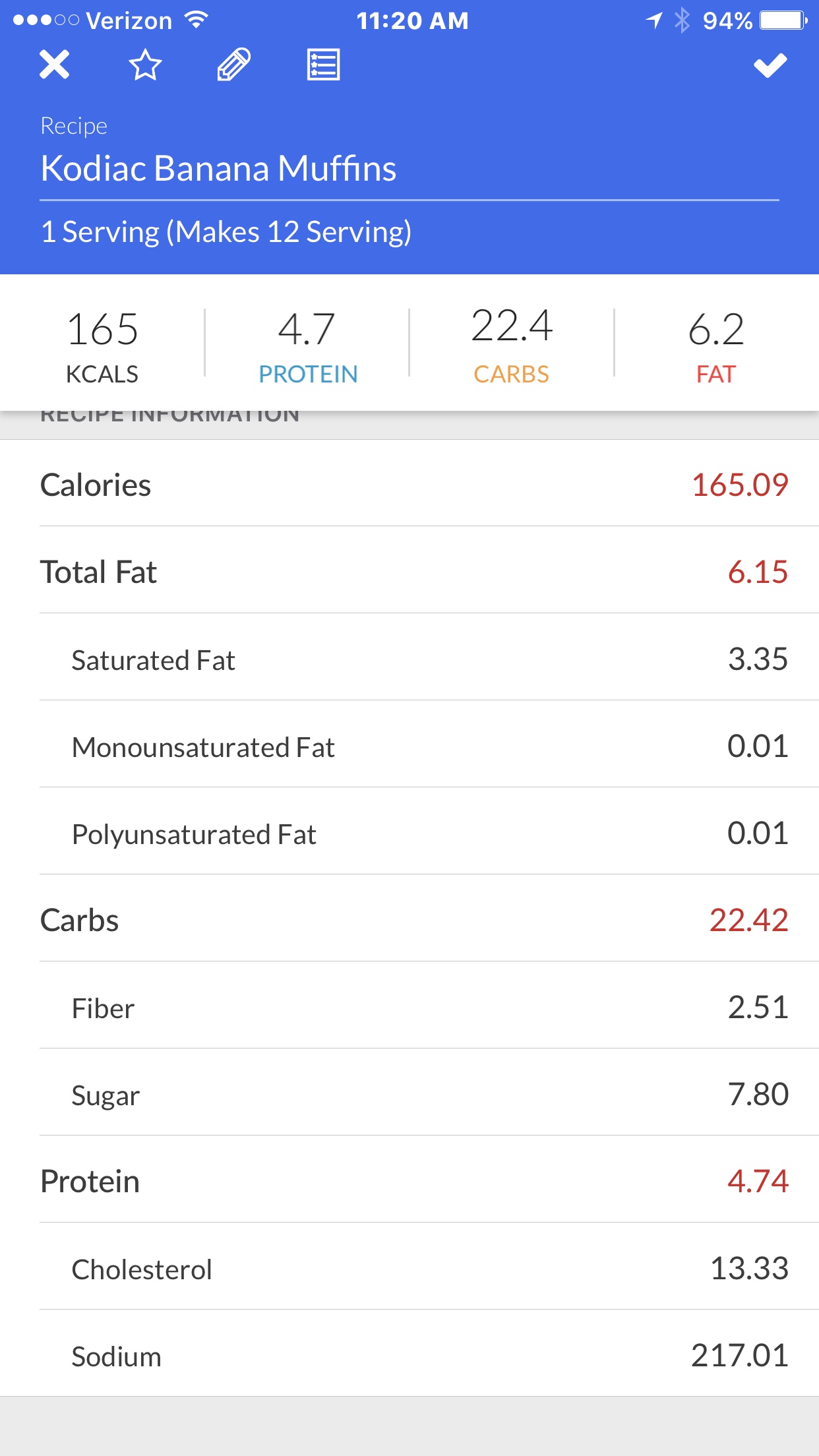Confirm with the checkmark icon
The width and height of the screenshot is (819, 1456).
click(770, 65)
